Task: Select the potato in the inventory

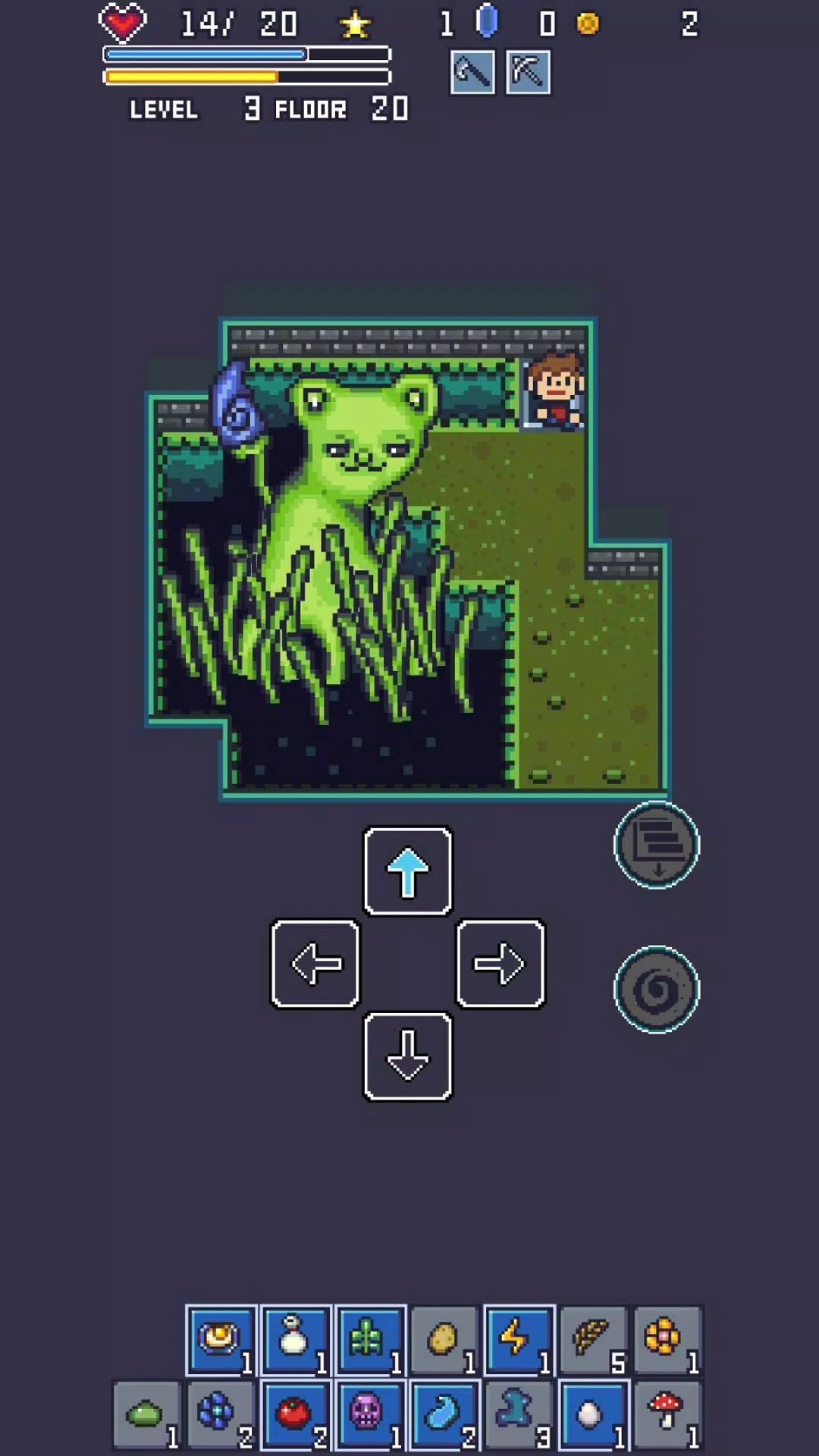Action: point(444,1340)
